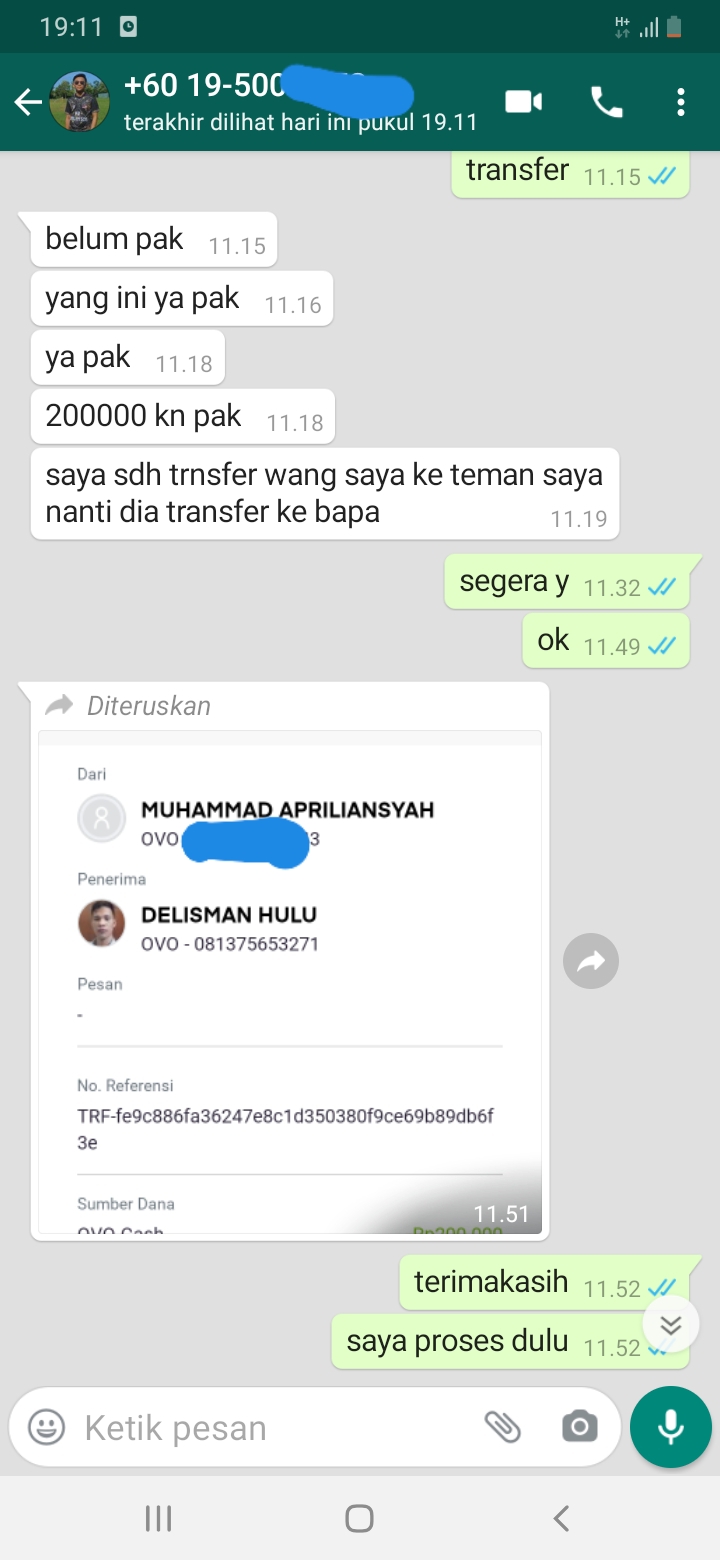Jump to latest messages with double-chevron button
The height and width of the screenshot is (1560, 720).
(x=671, y=1325)
